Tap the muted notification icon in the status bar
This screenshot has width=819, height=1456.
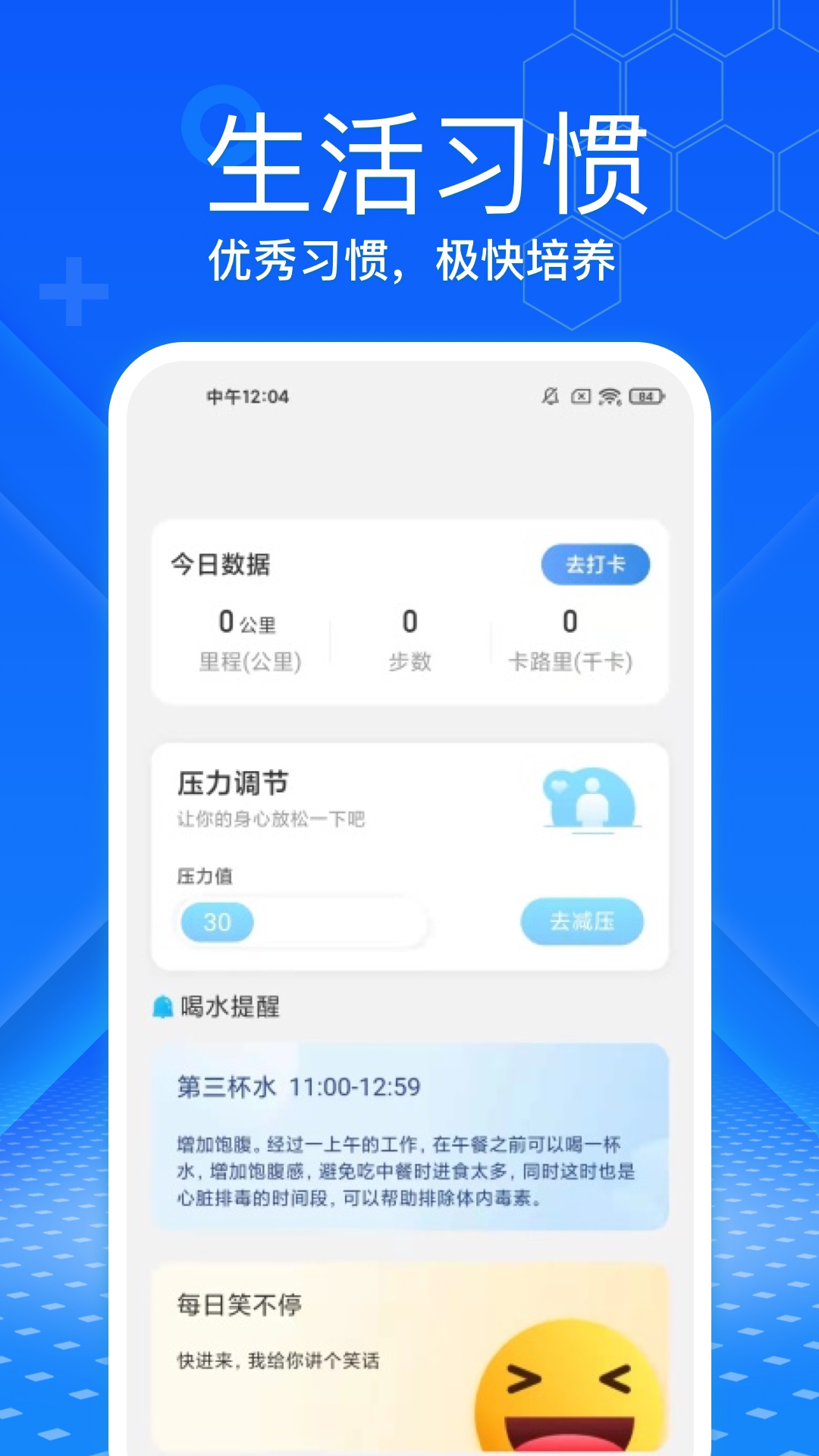[x=551, y=395]
